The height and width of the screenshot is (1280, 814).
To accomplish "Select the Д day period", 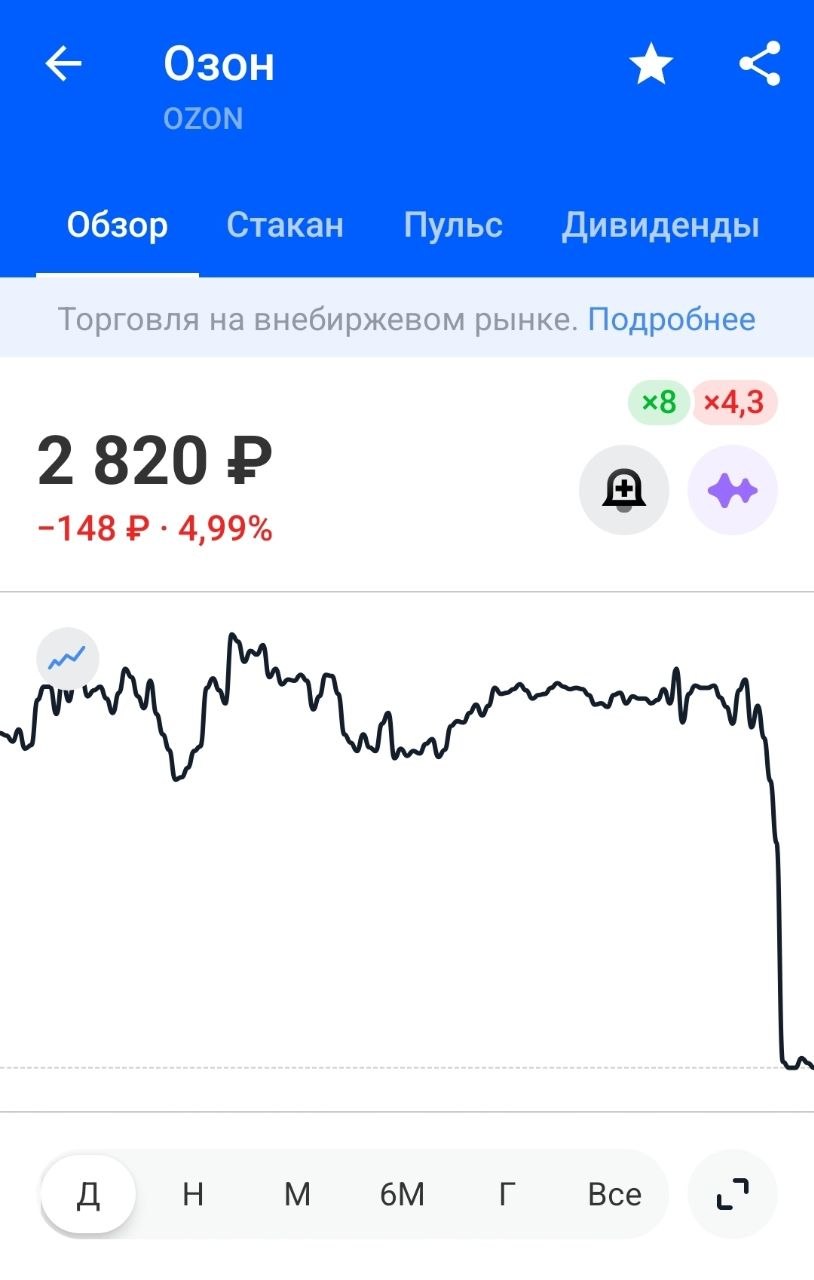I will 88,1194.
